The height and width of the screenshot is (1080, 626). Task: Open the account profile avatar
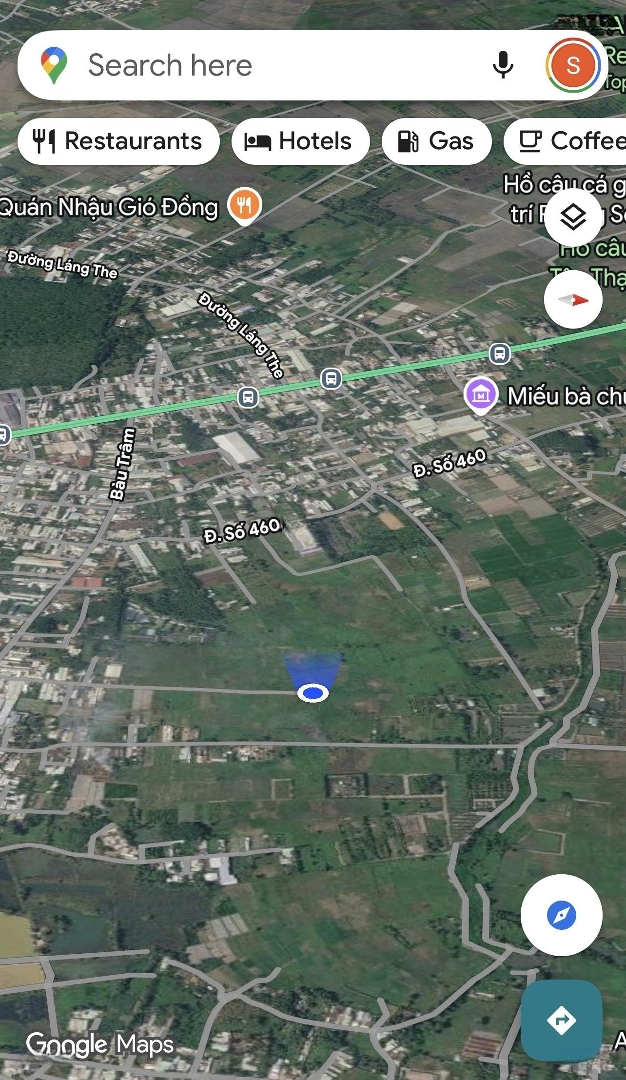573,66
